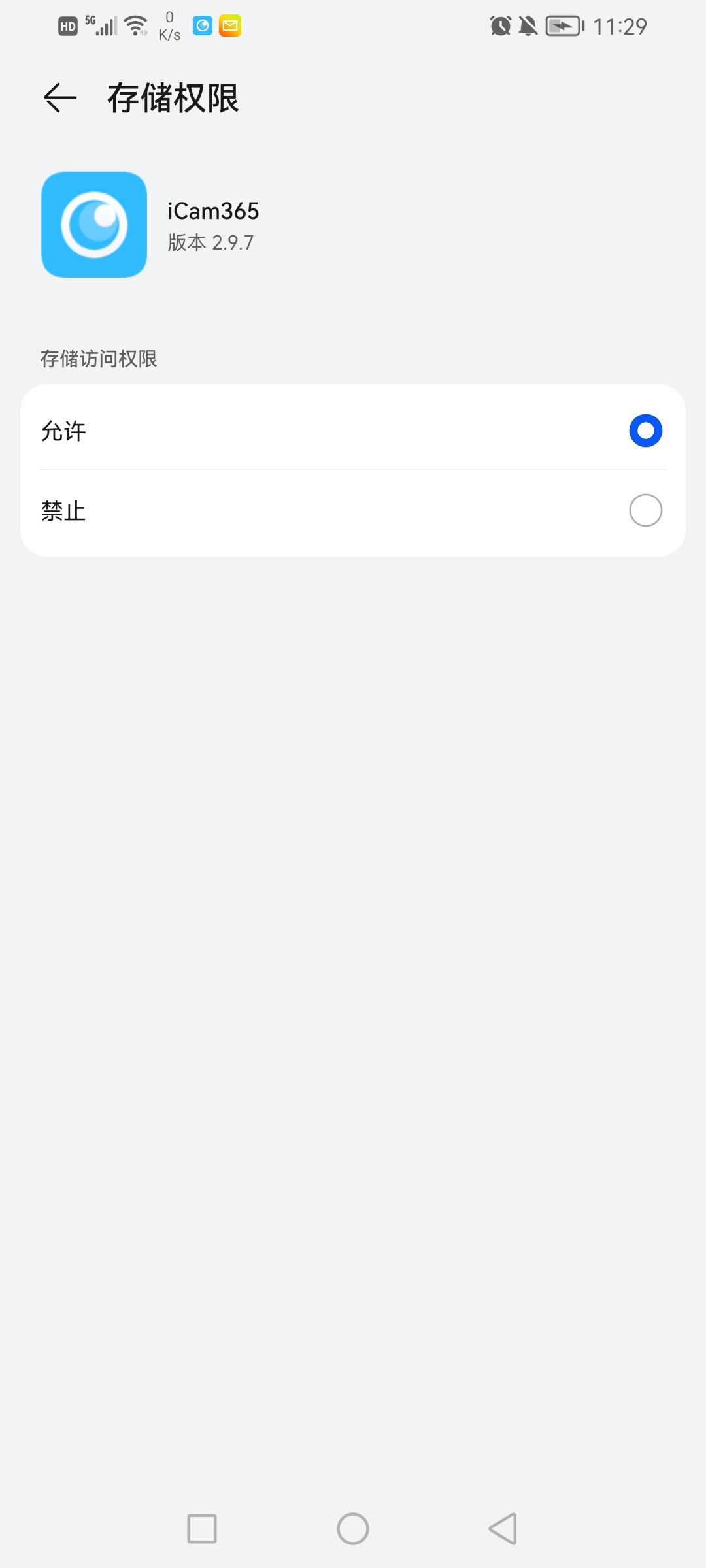706x1568 pixels.
Task: Select the 允许 radio button
Action: coord(645,430)
